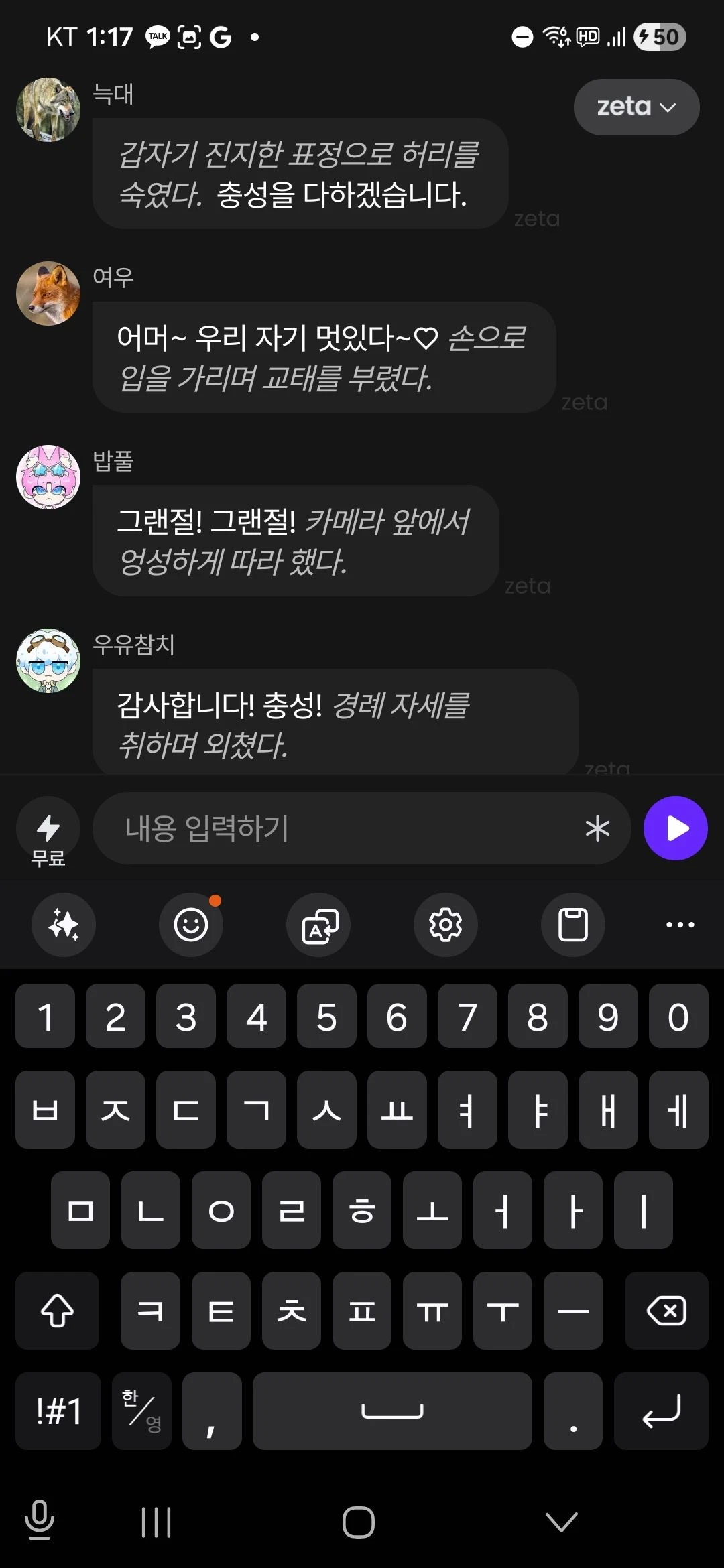This screenshot has height=1568, width=724.
Task: Hide the keyboard with the down arrow
Action: click(561, 1521)
